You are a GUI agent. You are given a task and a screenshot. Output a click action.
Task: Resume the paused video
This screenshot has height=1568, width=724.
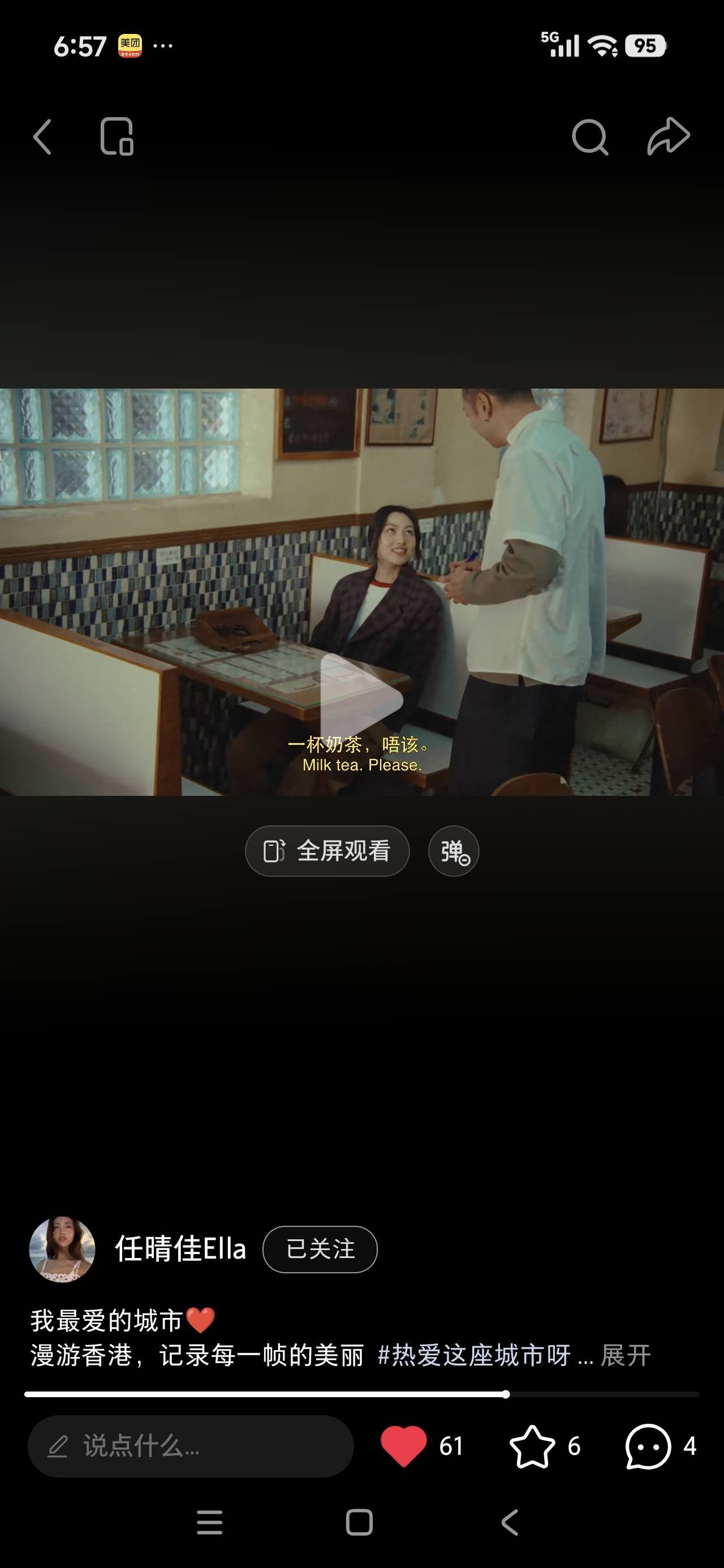361,699
